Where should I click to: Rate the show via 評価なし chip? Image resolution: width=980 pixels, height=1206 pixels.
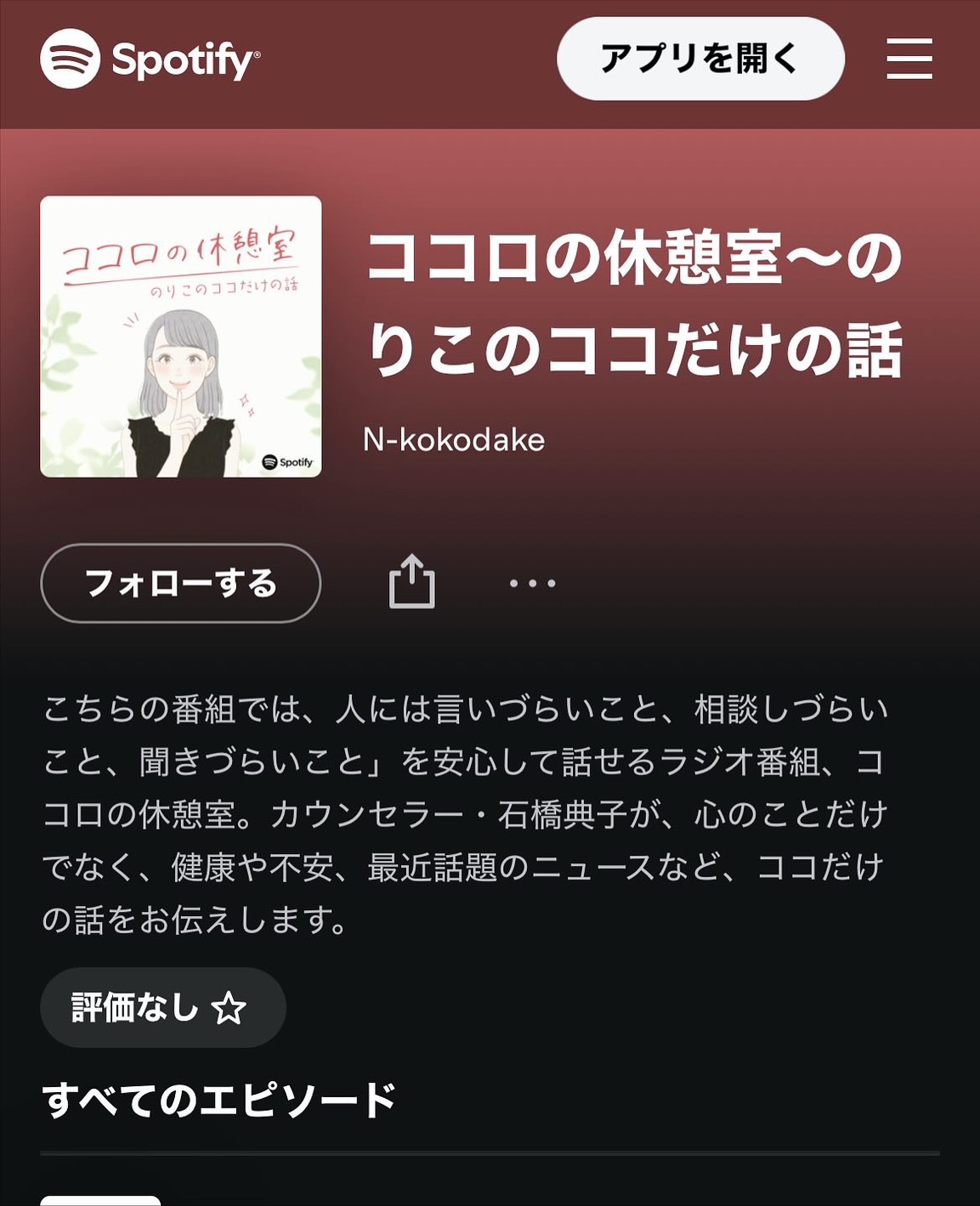tap(162, 1007)
